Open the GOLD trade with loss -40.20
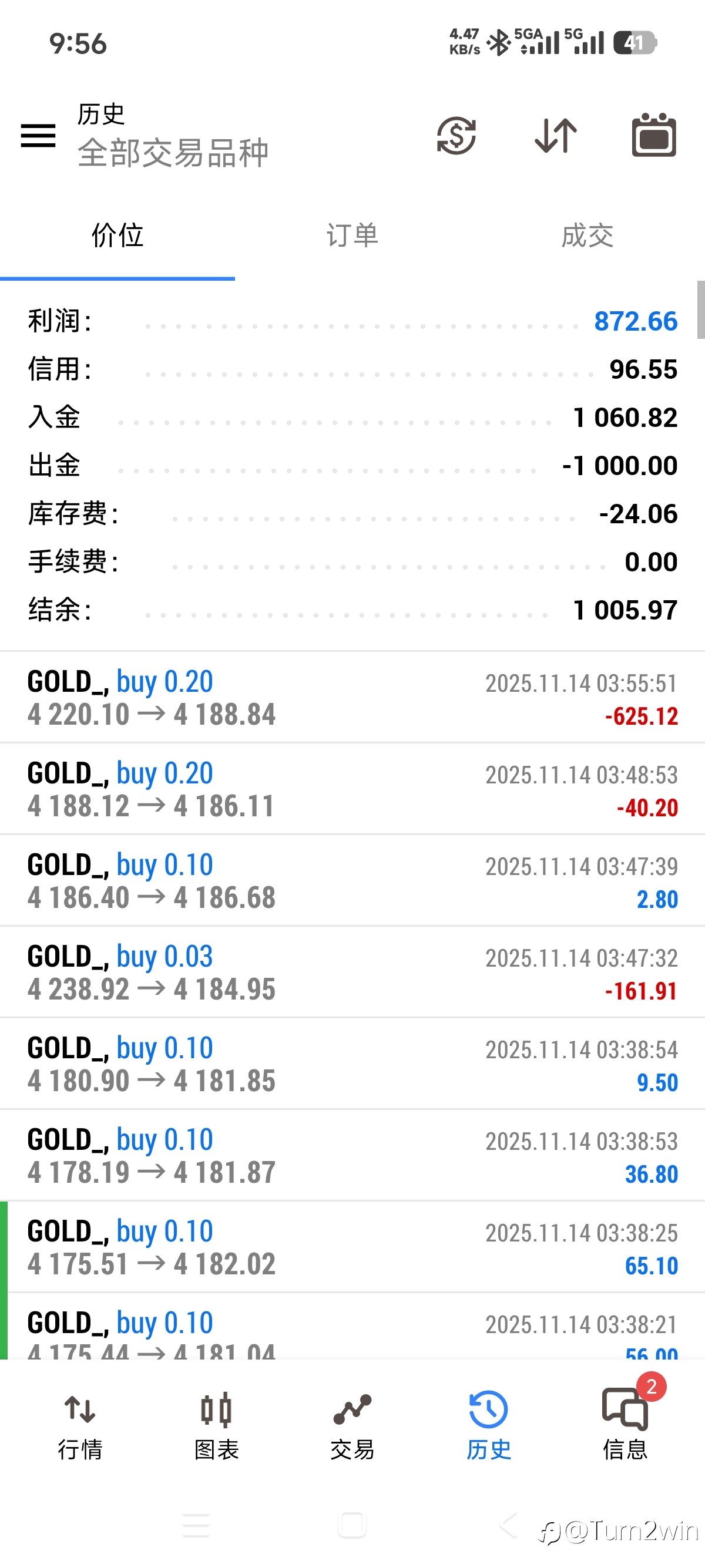 pyautogui.click(x=352, y=789)
